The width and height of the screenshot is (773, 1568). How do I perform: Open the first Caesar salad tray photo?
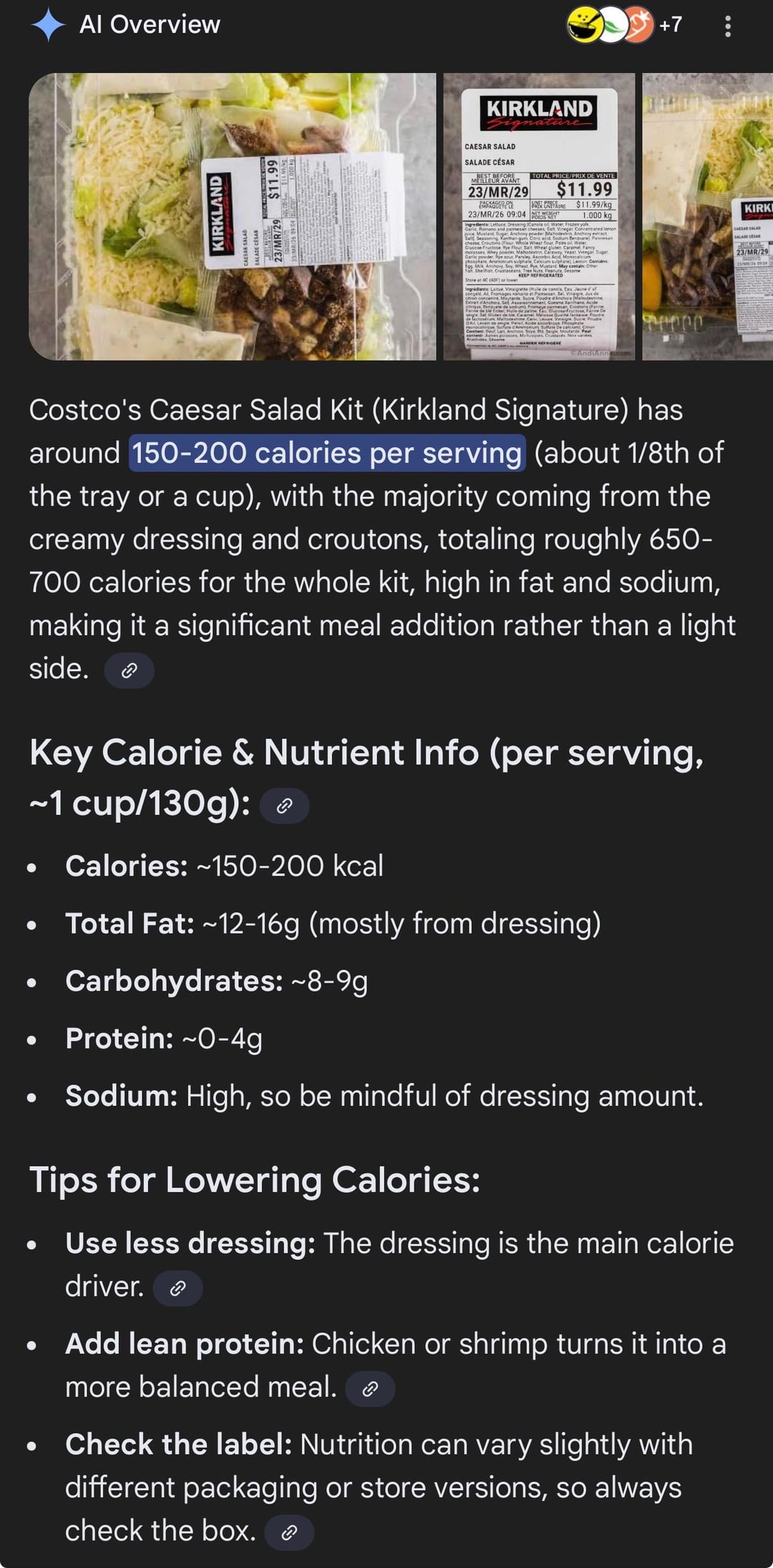click(232, 216)
